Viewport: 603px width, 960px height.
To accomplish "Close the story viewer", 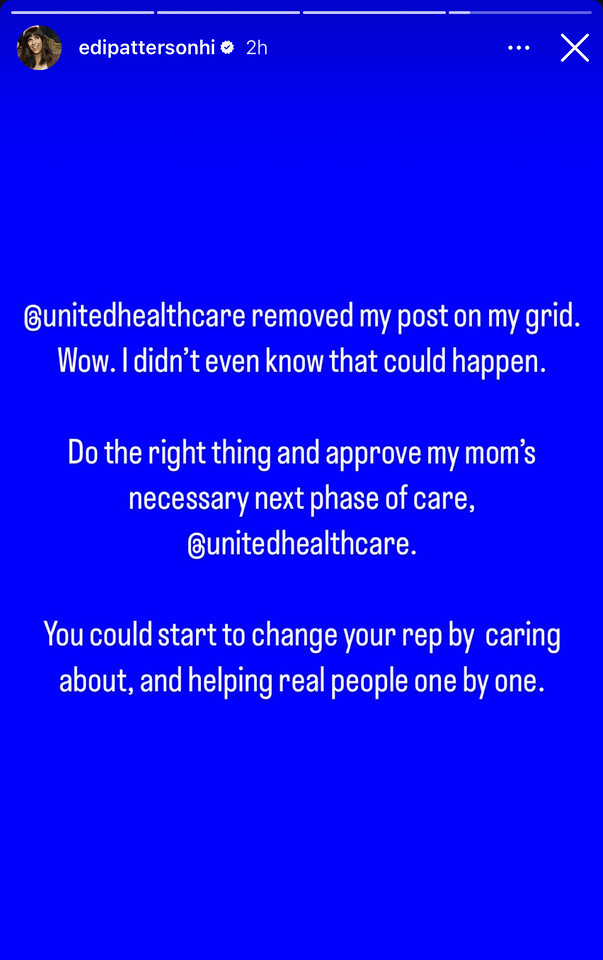I will pos(574,47).
